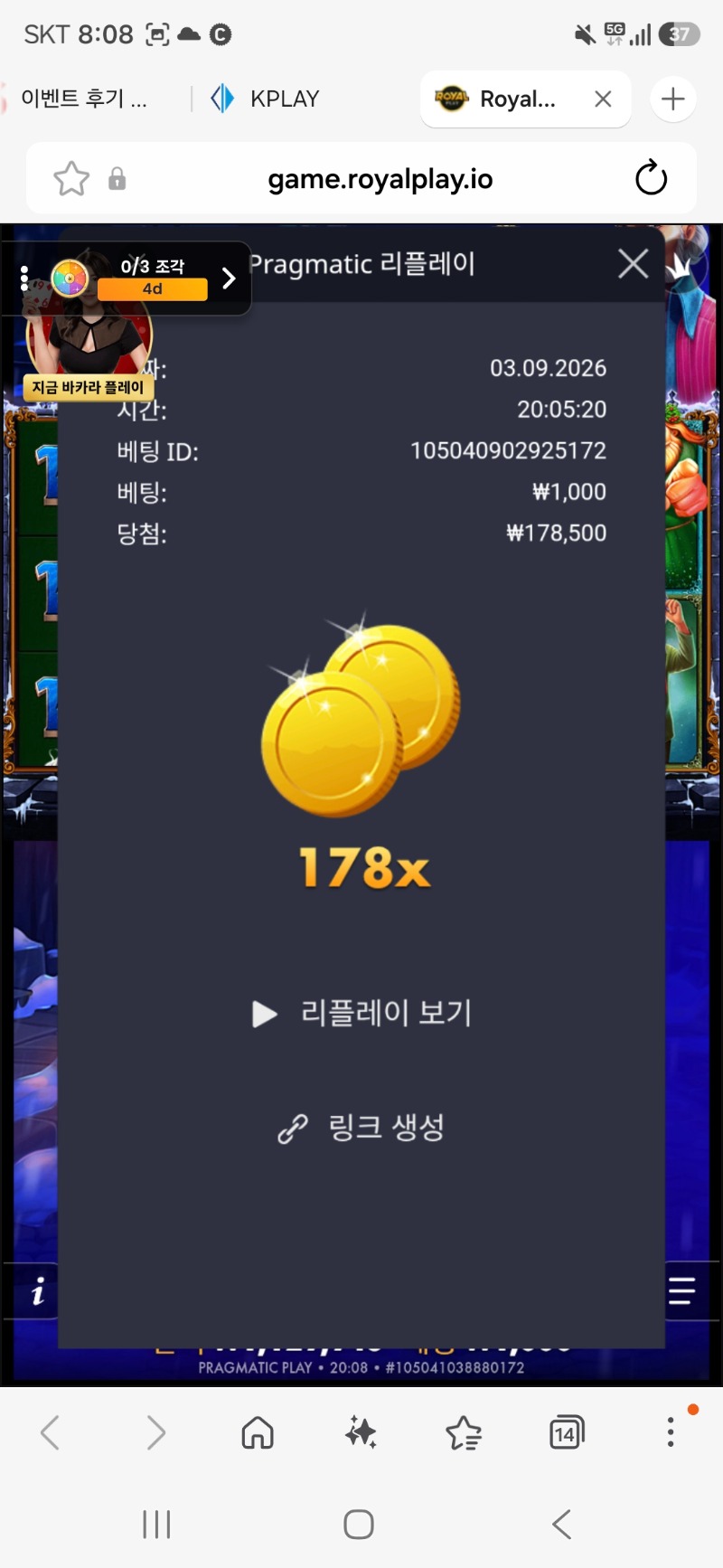Edit the game.royalplay.io address bar

pyautogui.click(x=380, y=179)
